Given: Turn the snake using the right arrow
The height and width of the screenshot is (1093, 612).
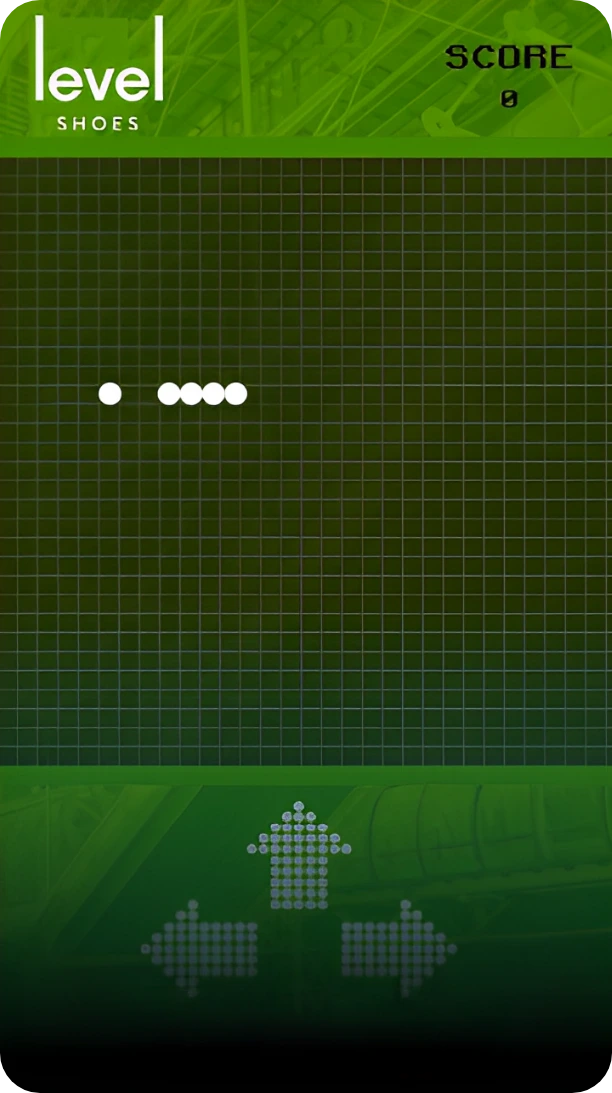Looking at the screenshot, I should point(398,946).
